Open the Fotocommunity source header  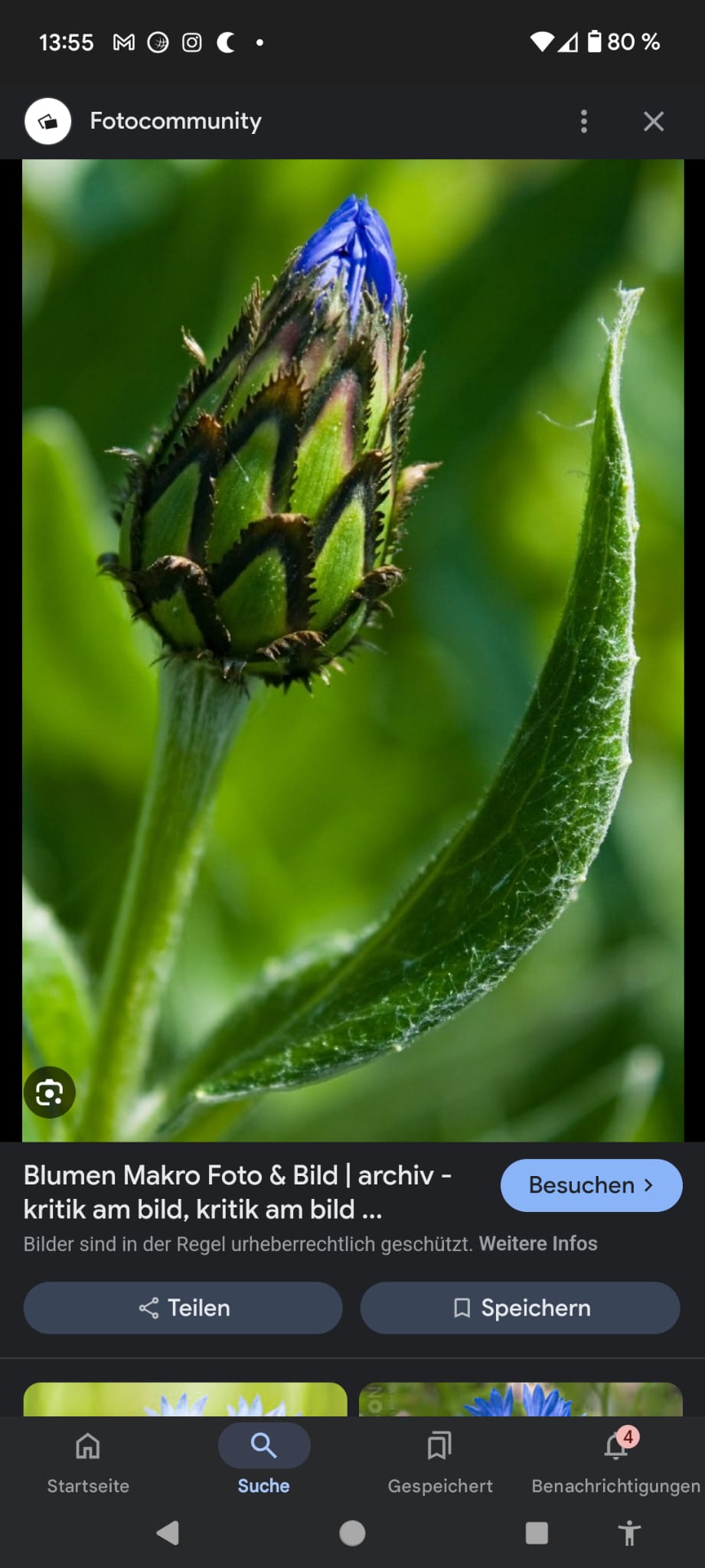175,121
